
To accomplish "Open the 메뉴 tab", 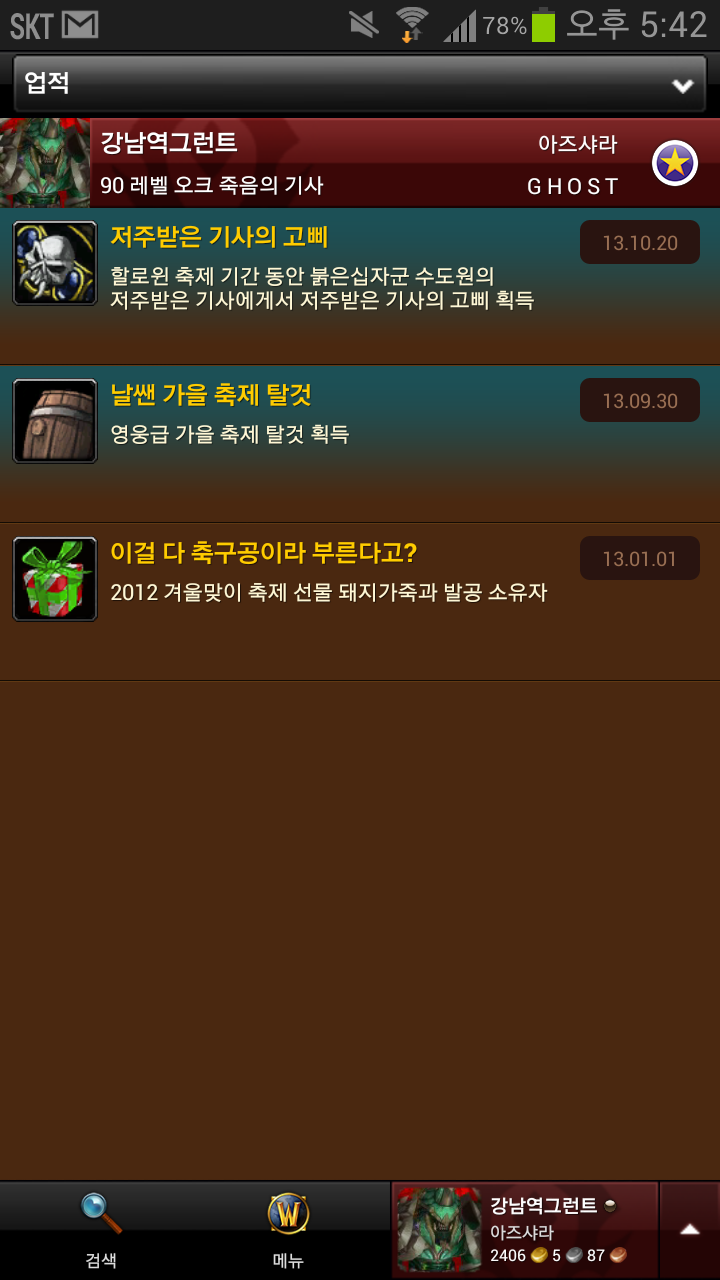I will (288, 1230).
